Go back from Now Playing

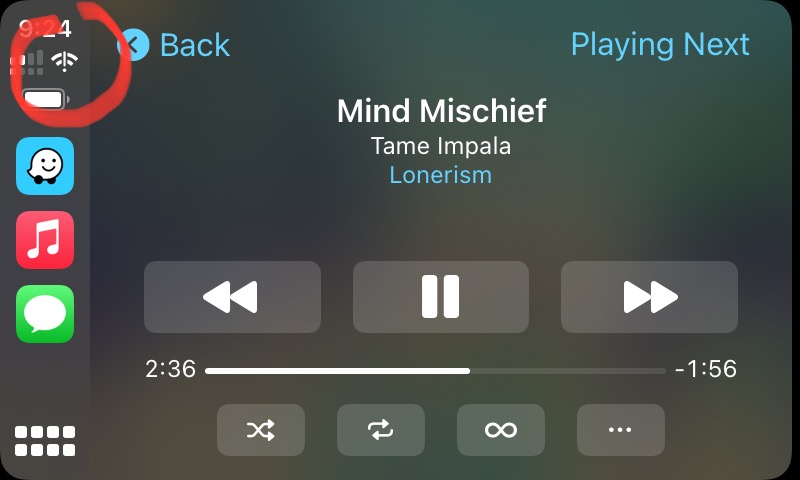(175, 45)
